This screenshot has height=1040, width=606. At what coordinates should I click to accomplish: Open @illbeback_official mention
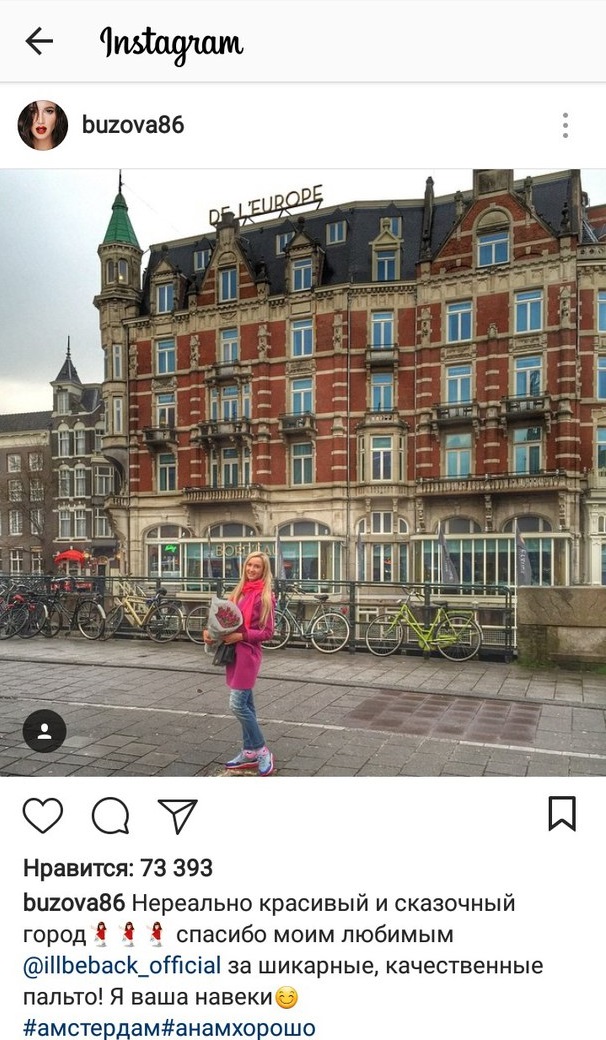[x=122, y=966]
